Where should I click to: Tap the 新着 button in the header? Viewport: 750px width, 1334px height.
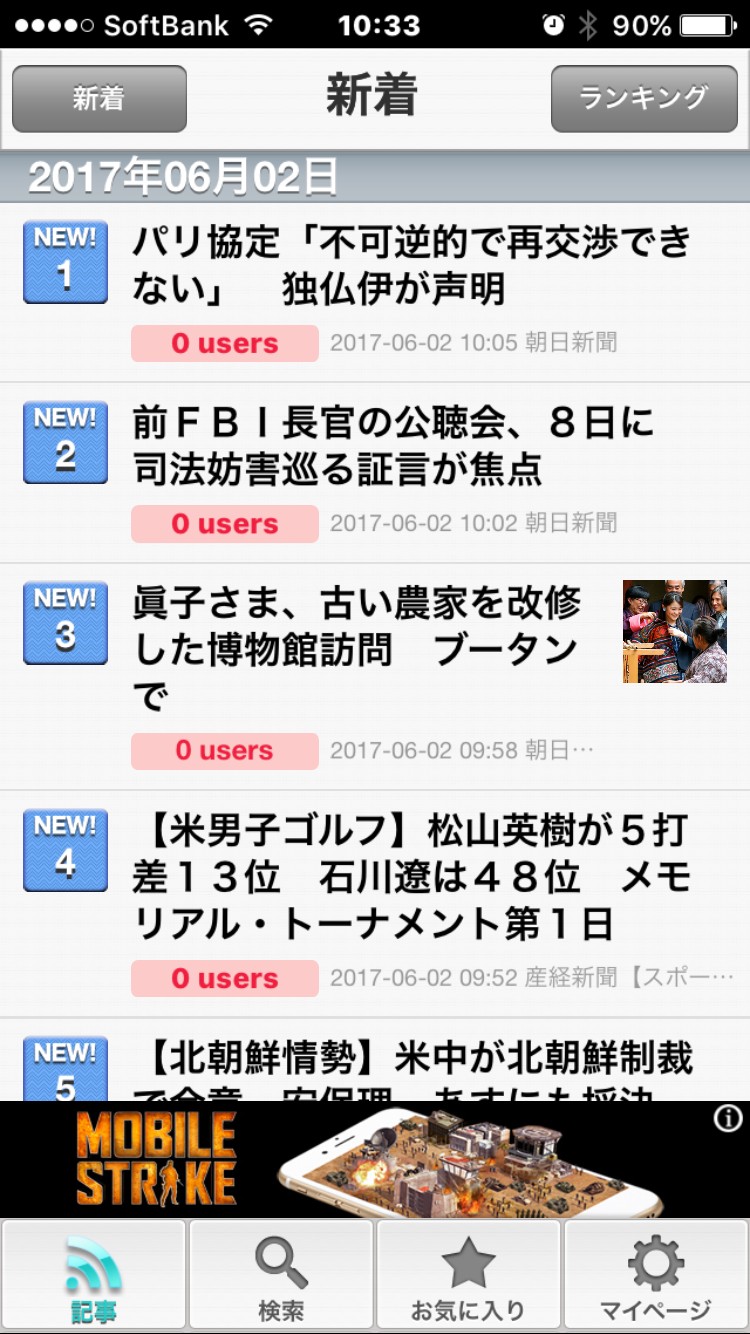click(x=99, y=99)
